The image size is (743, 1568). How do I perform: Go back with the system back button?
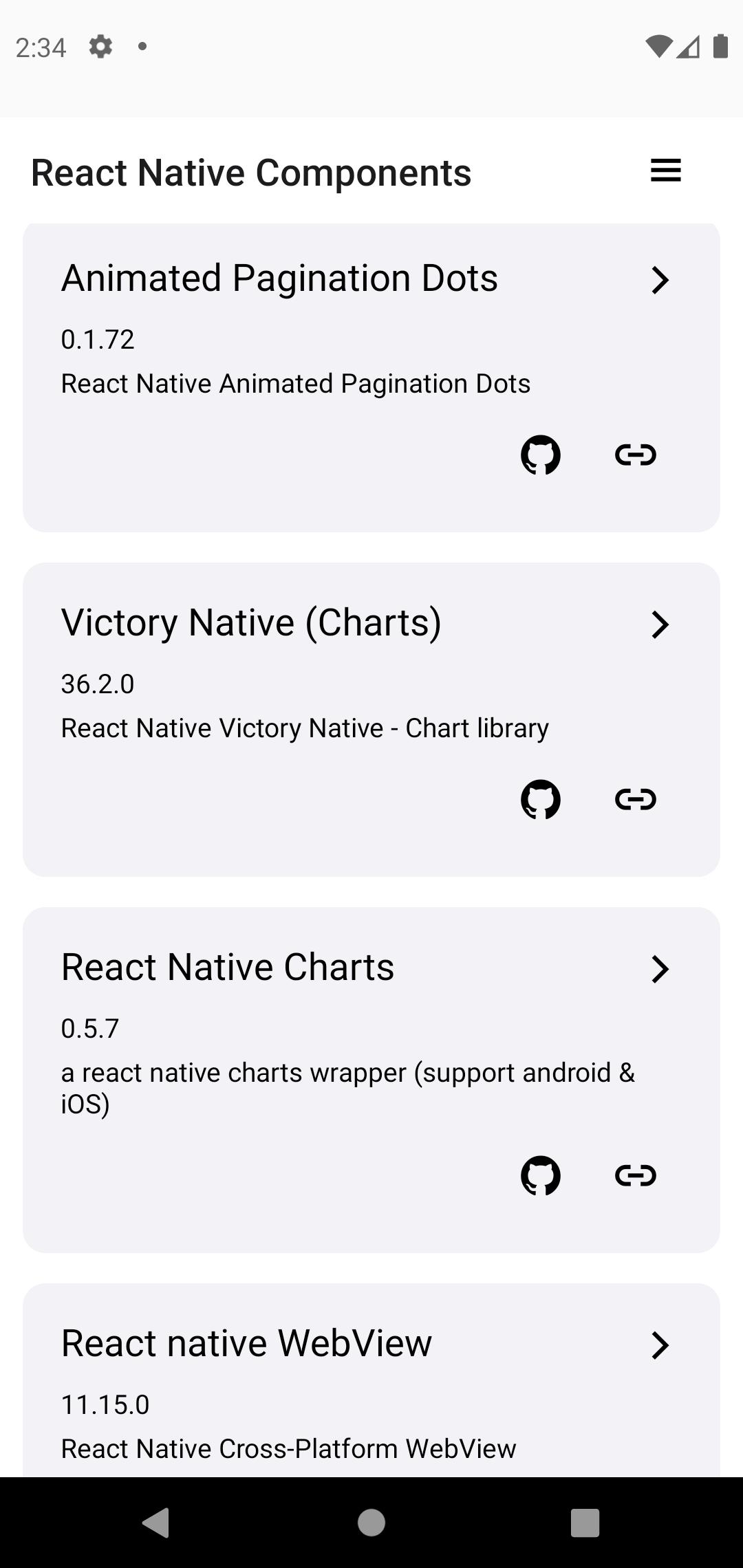click(x=156, y=1522)
